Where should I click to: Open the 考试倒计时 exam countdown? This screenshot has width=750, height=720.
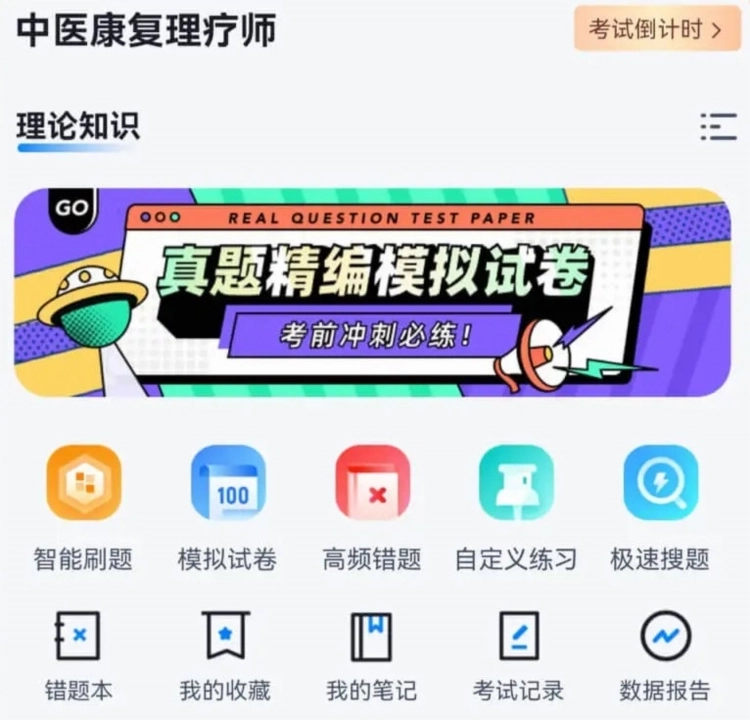[x=657, y=29]
